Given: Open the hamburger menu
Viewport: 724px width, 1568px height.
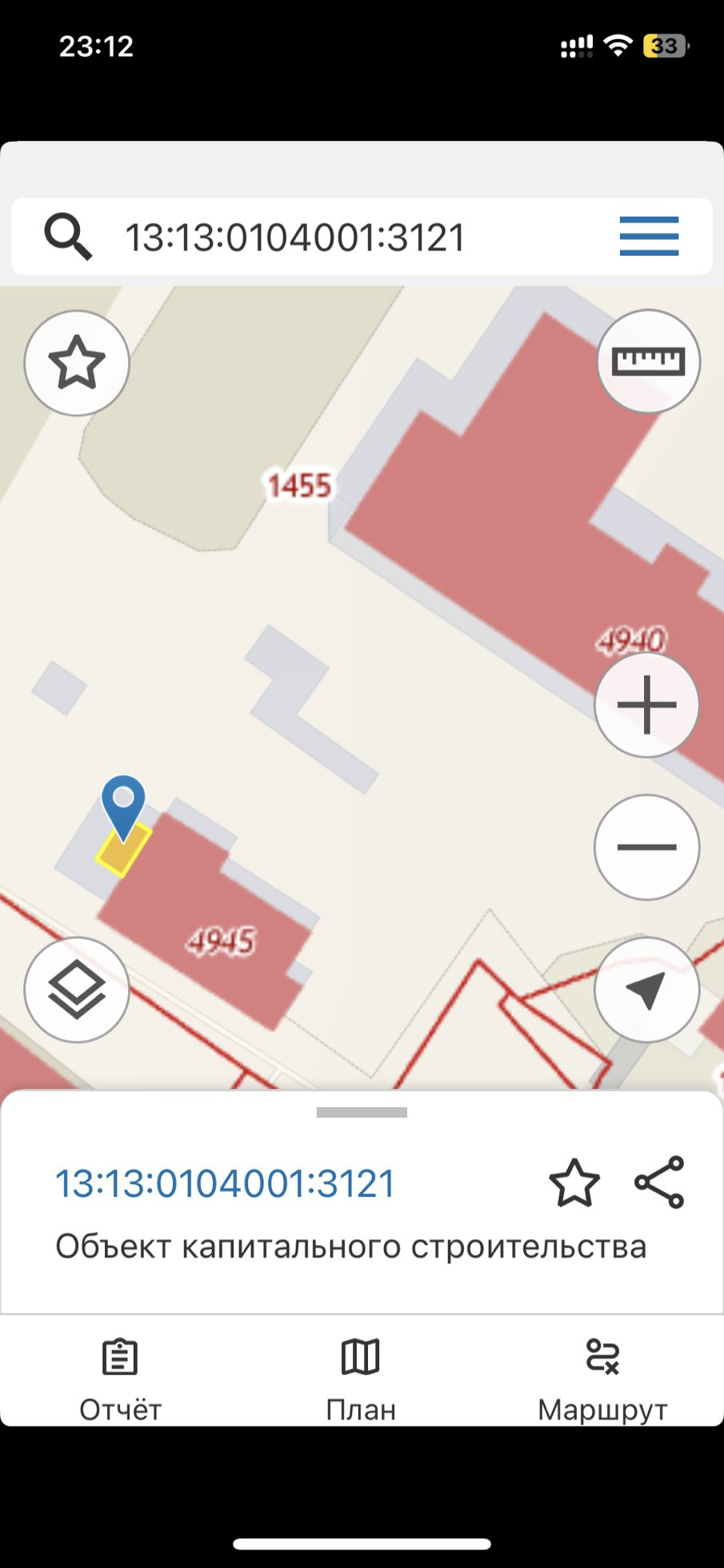Looking at the screenshot, I should [x=649, y=237].
